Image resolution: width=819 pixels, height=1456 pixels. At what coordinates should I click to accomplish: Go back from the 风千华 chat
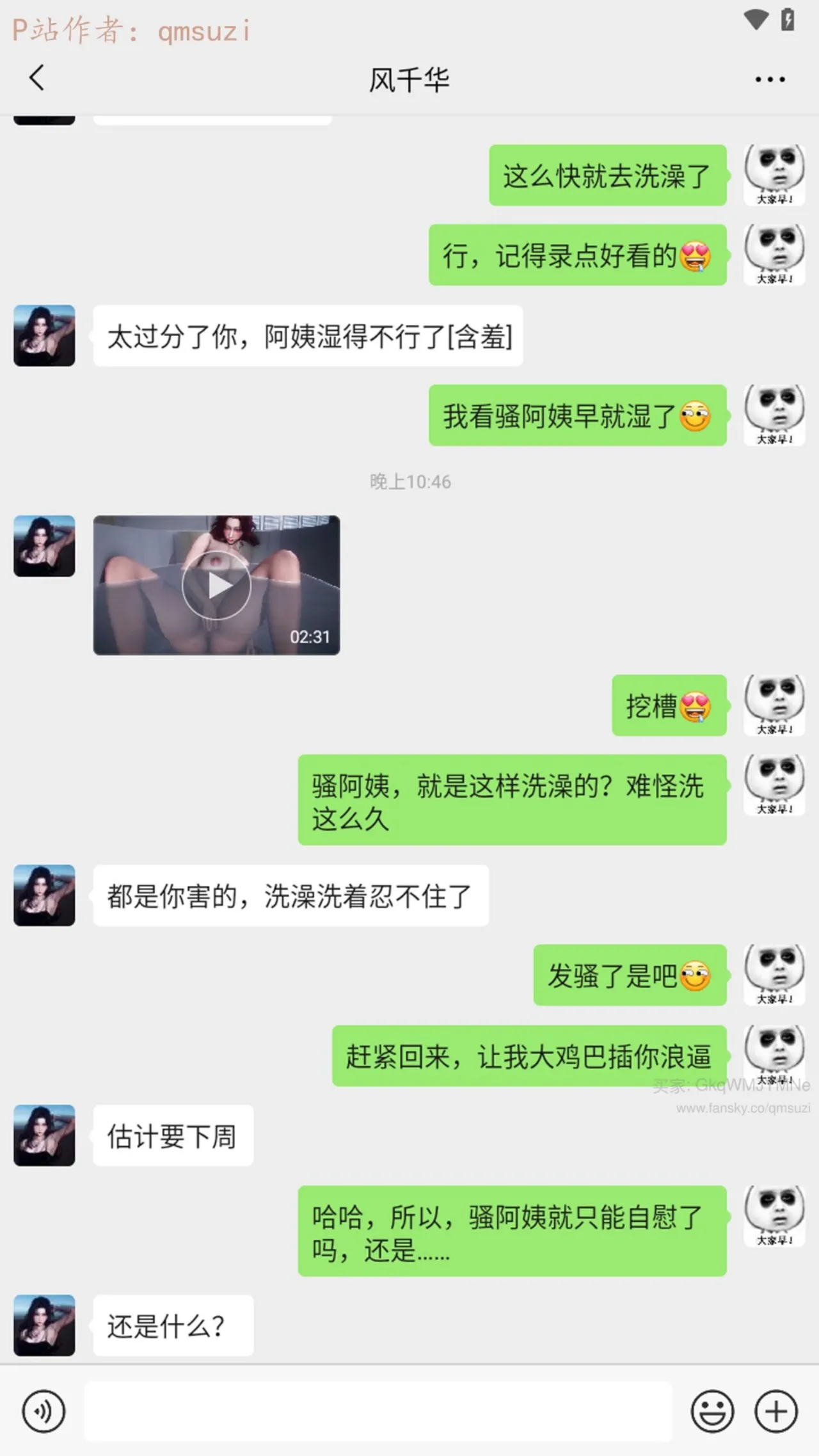click(37, 78)
